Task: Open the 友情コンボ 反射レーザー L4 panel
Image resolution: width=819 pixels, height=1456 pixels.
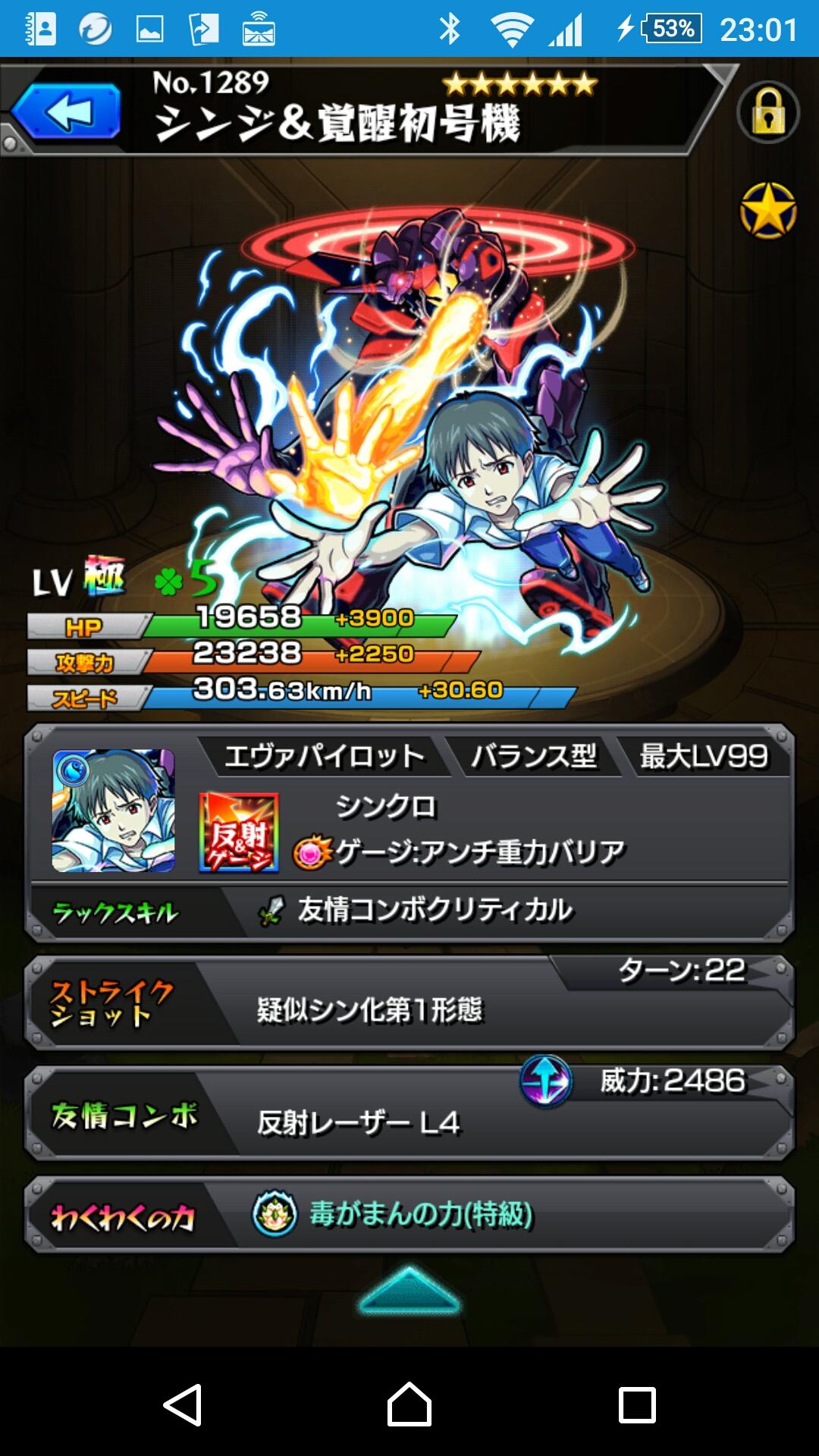Action: point(409,1113)
